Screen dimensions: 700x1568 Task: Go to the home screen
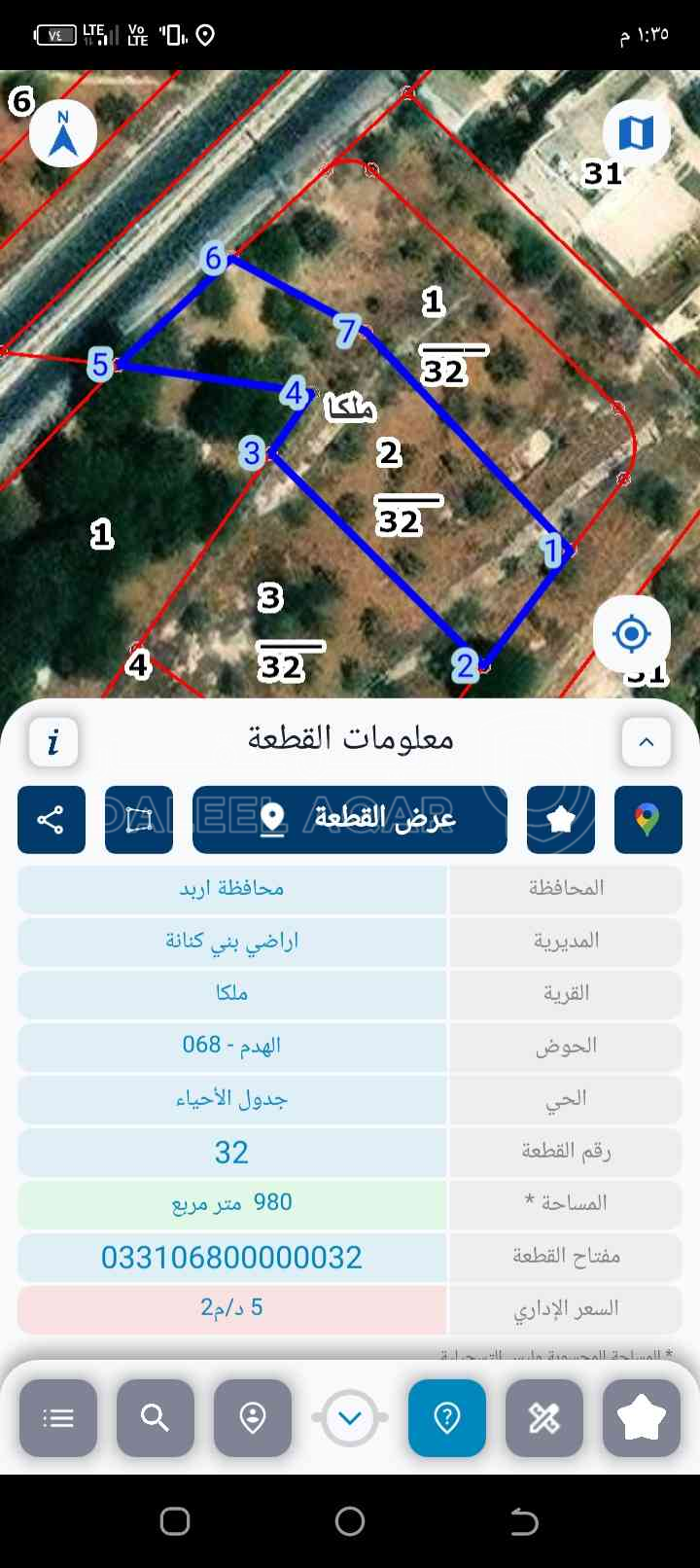(350, 1520)
